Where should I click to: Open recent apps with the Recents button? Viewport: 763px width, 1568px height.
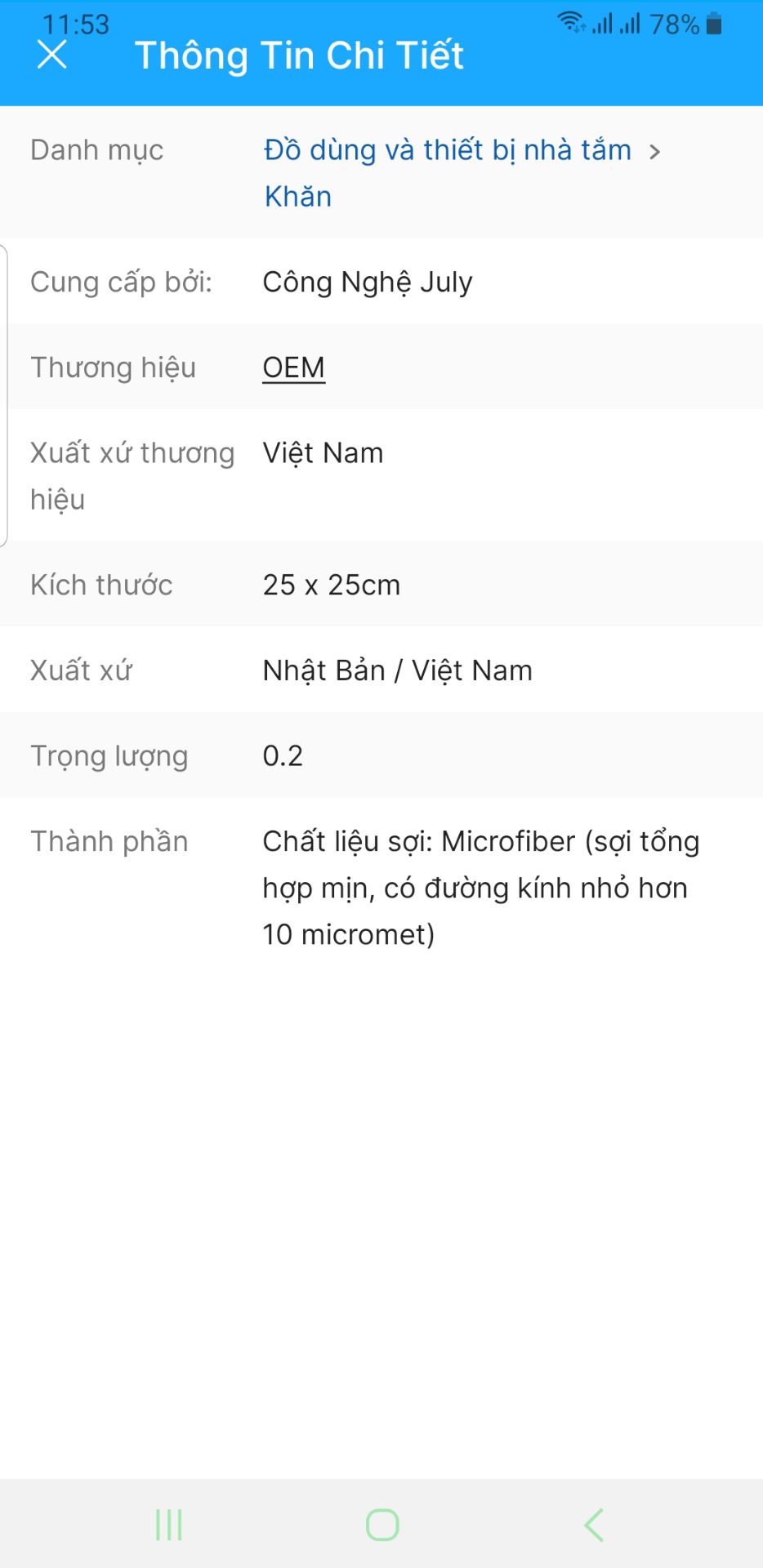click(x=167, y=1524)
